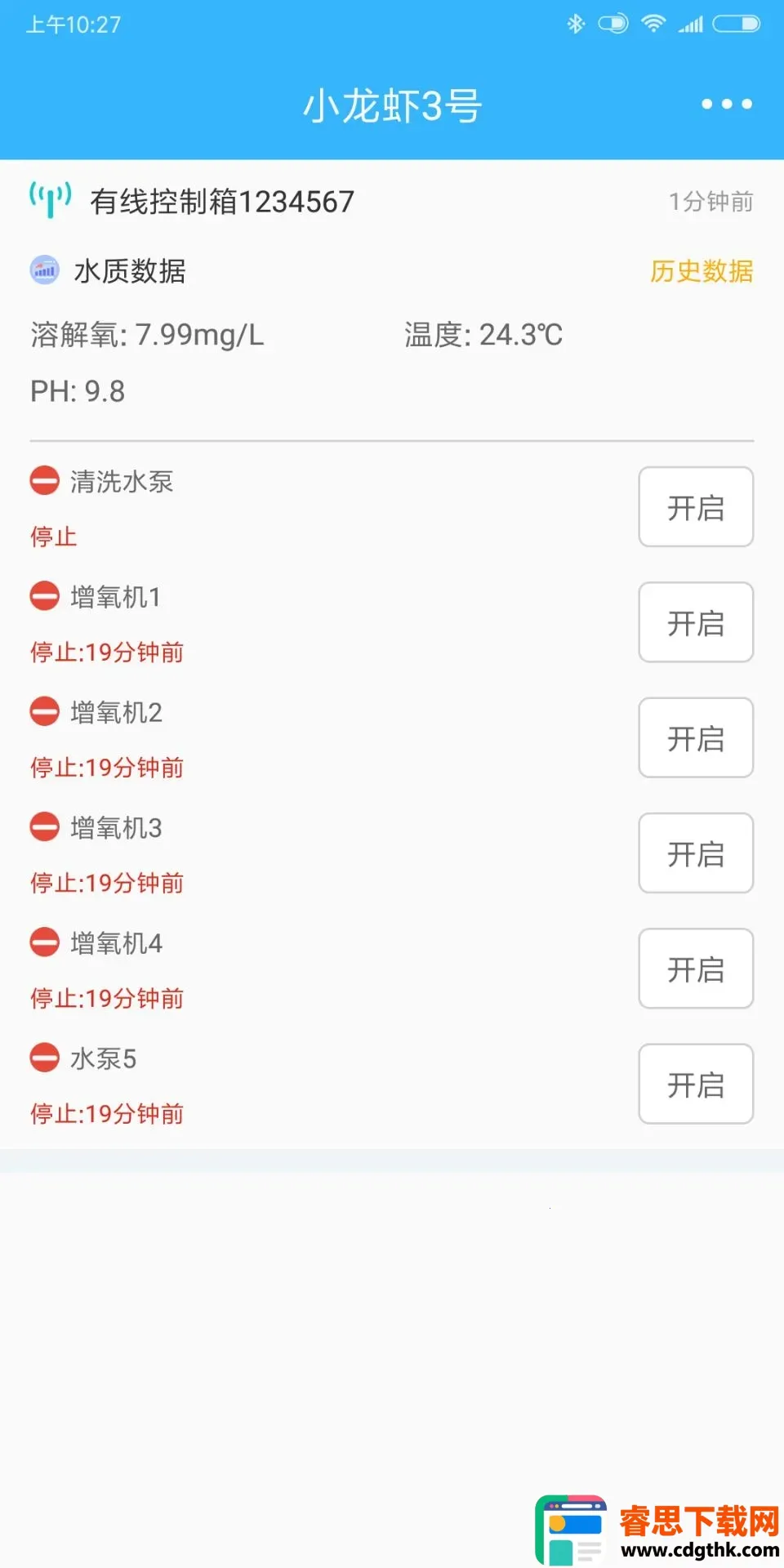Viewport: 784px width, 1568px height.
Task: Tap 开启 for 增氧机2
Action: click(x=695, y=737)
